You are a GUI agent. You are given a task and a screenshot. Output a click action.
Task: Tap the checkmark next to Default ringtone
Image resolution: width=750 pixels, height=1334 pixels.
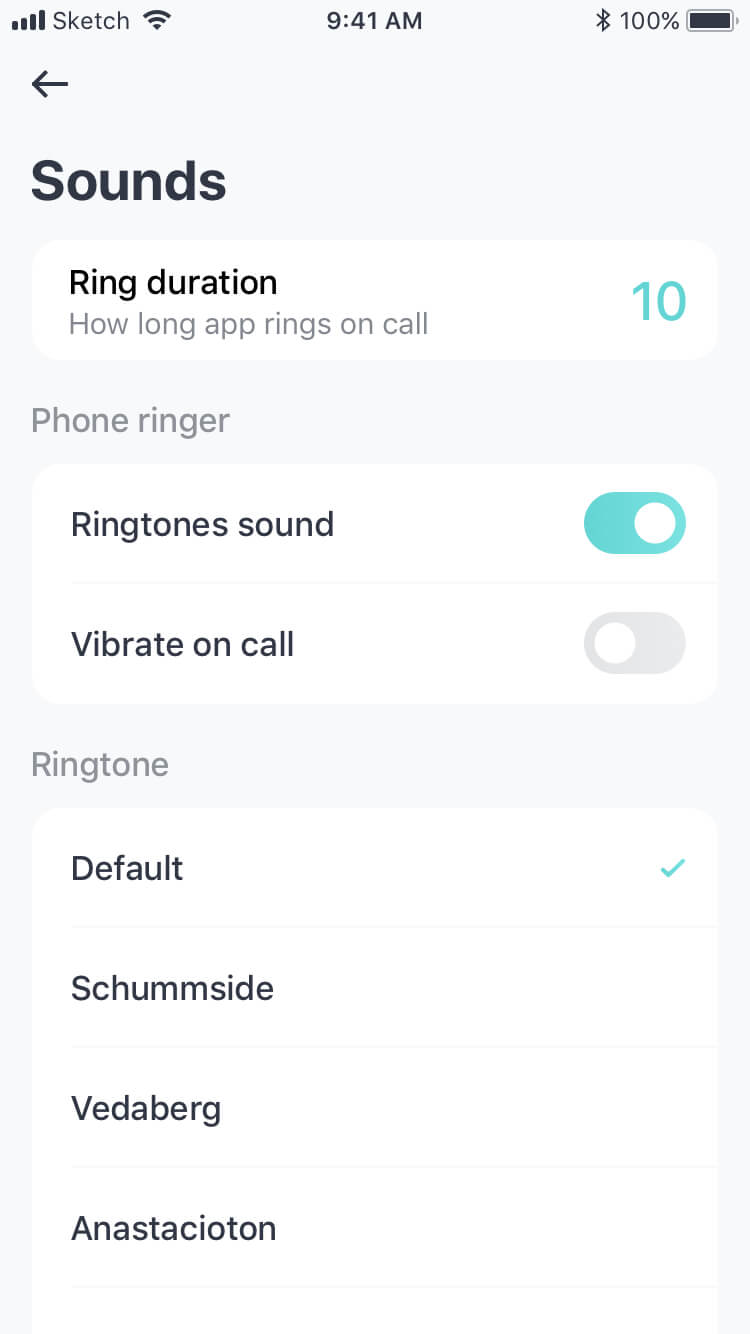point(673,868)
